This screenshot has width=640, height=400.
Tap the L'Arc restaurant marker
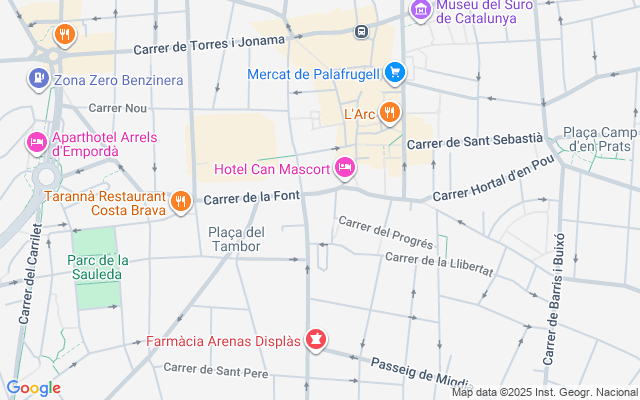390,113
